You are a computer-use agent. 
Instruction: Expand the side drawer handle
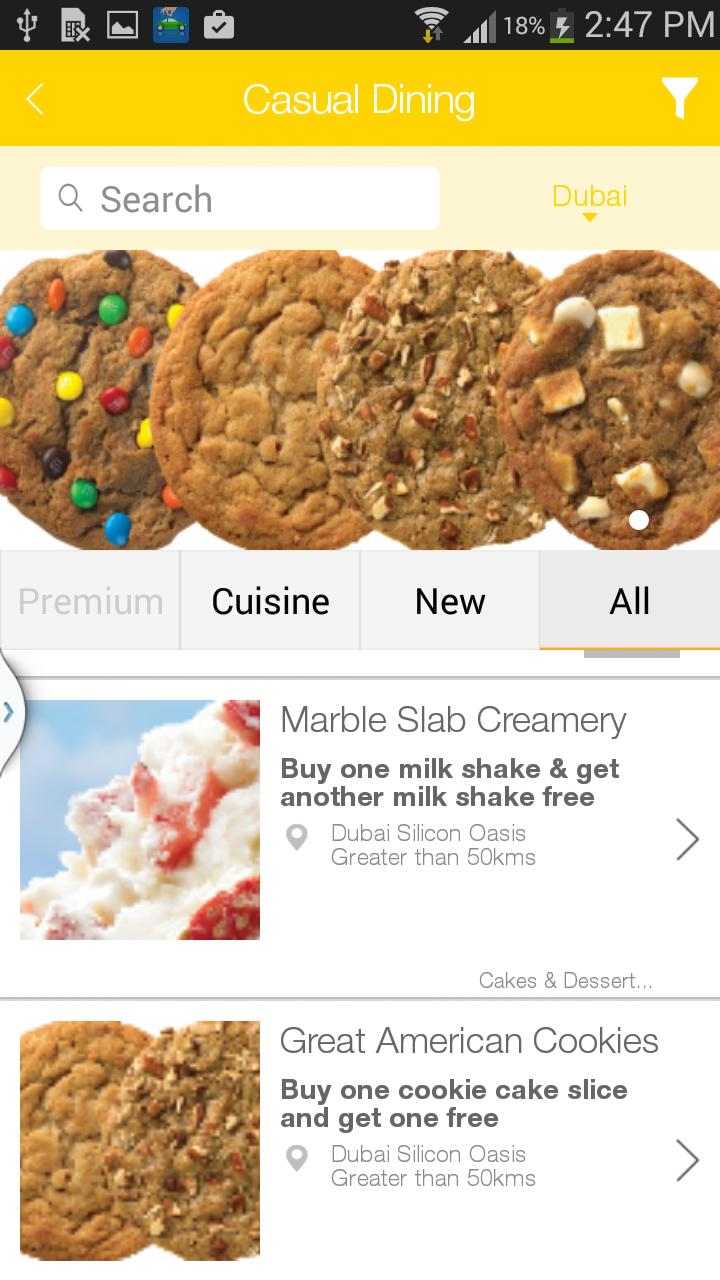click(x=9, y=712)
